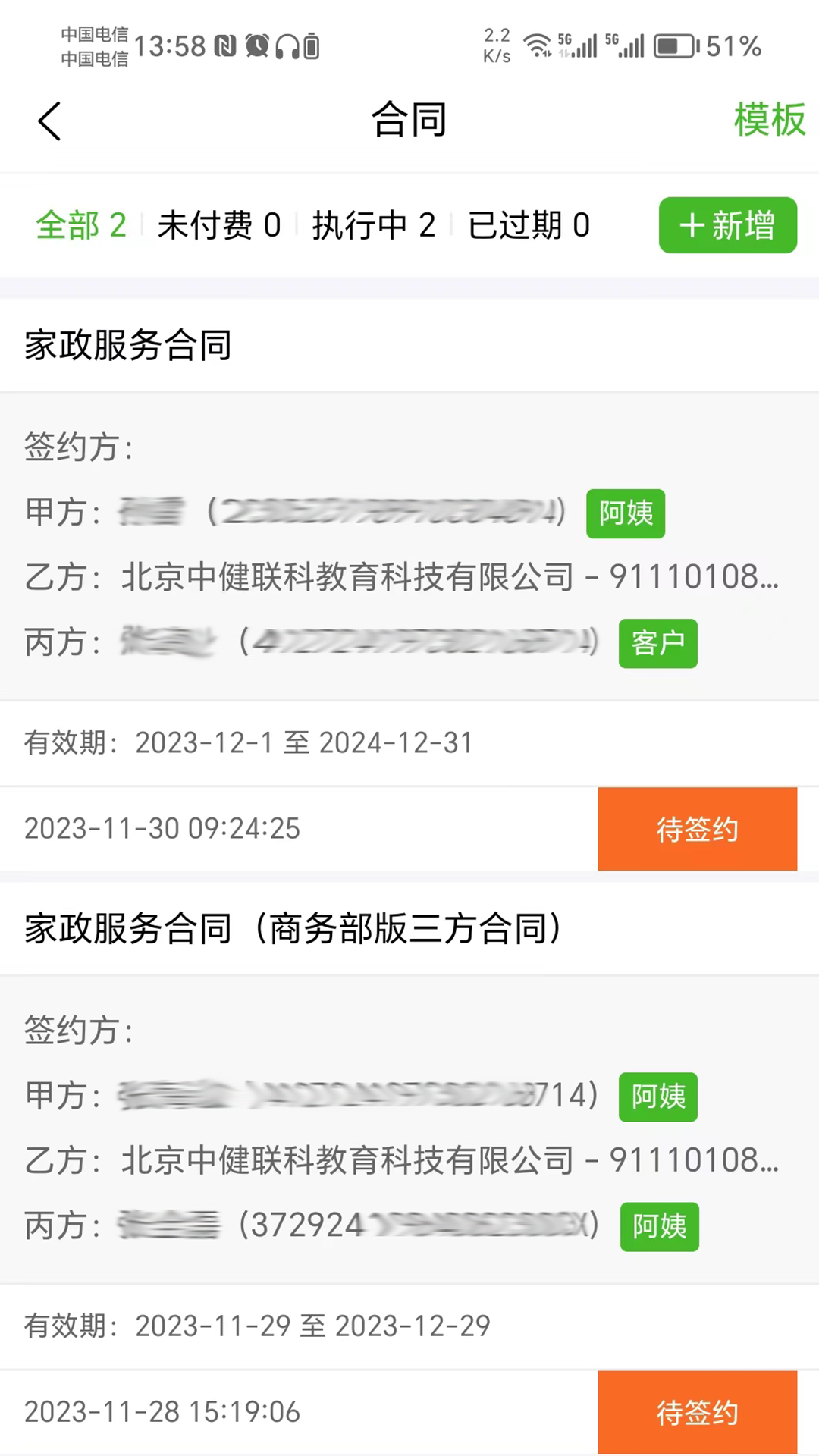The image size is (819, 1456).
Task: Tap 新增 to add a contract
Action: [727, 225]
